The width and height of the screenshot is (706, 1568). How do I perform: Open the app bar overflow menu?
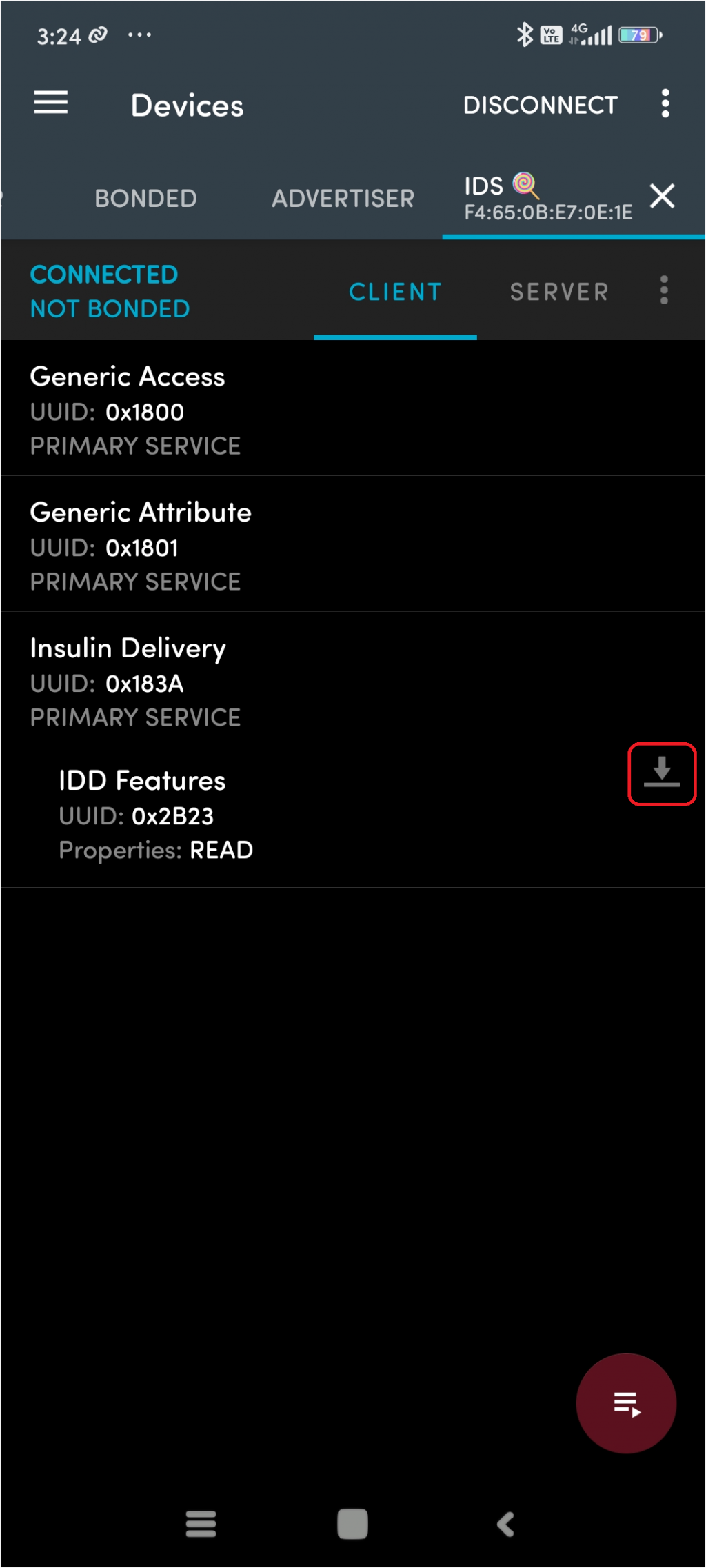pos(665,103)
